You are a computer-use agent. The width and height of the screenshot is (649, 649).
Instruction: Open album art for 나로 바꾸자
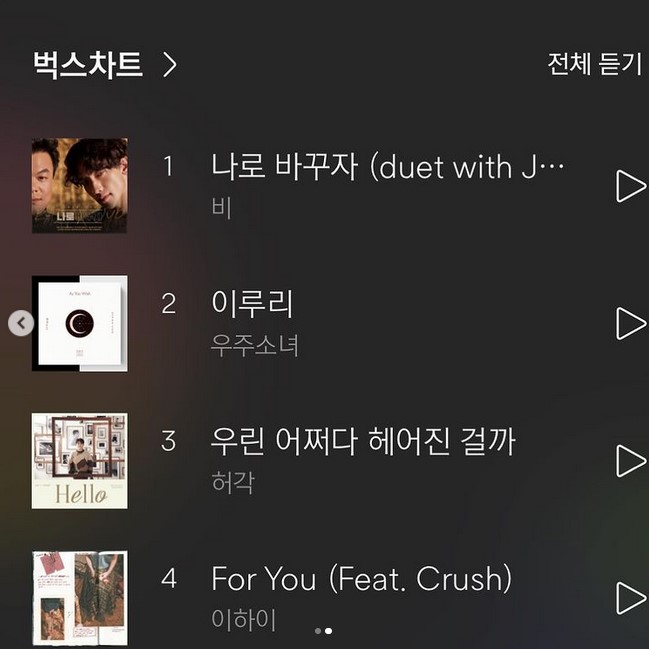coord(80,186)
